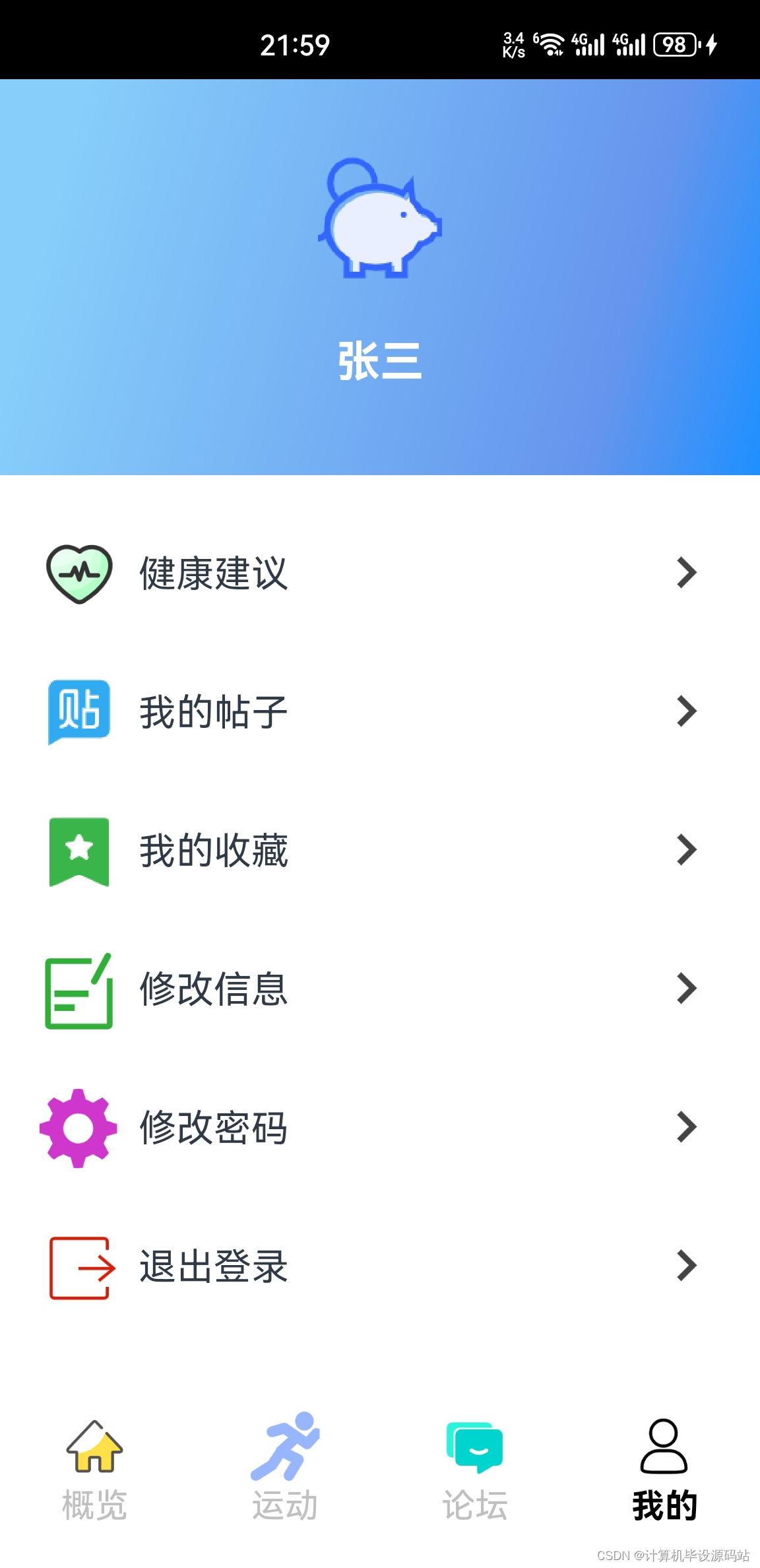Viewport: 760px width, 1568px height.
Task: Tap the pig avatar picture
Action: [x=380, y=219]
